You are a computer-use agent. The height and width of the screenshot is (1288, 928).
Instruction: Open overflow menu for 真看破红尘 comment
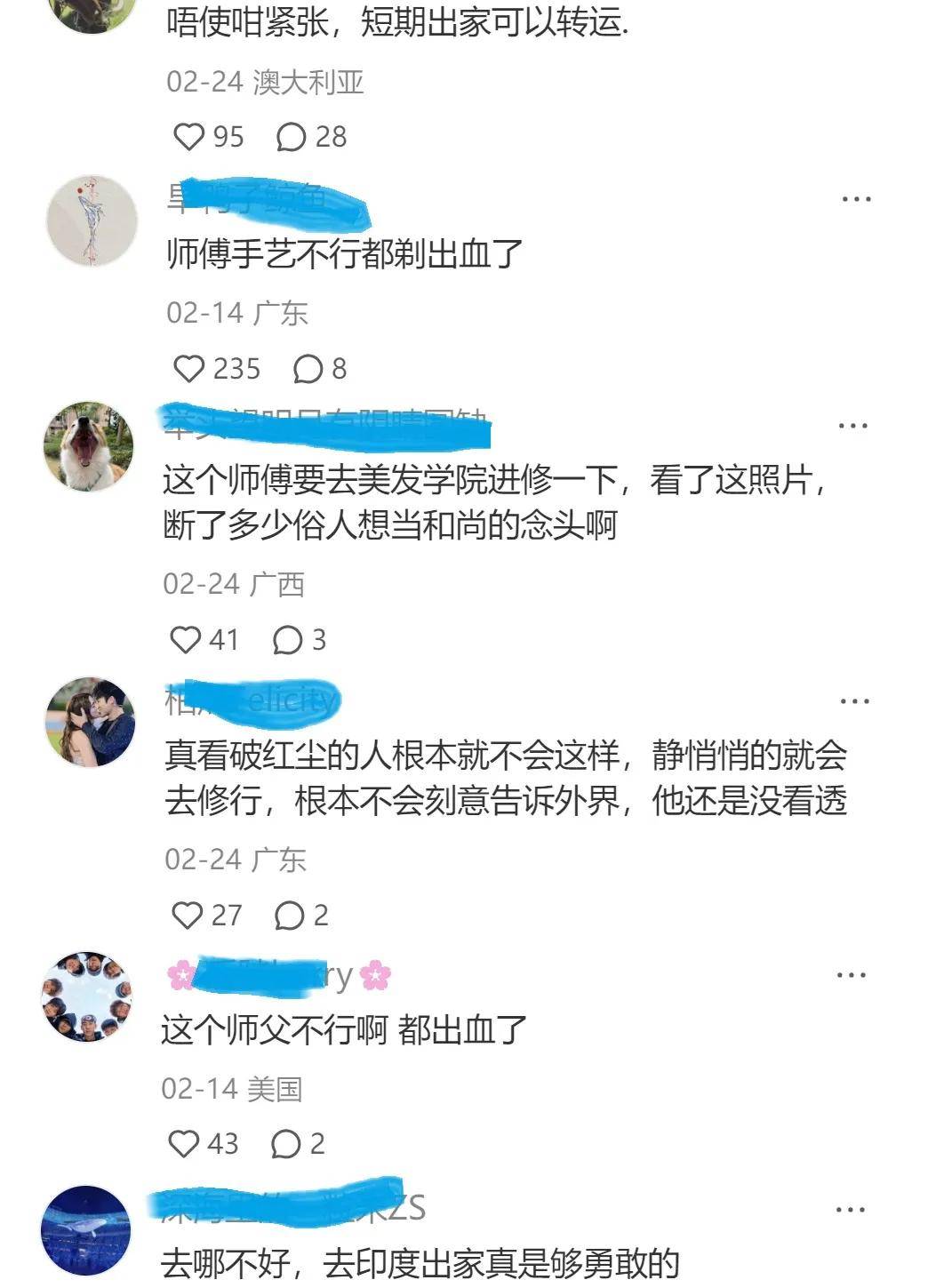coord(854,701)
